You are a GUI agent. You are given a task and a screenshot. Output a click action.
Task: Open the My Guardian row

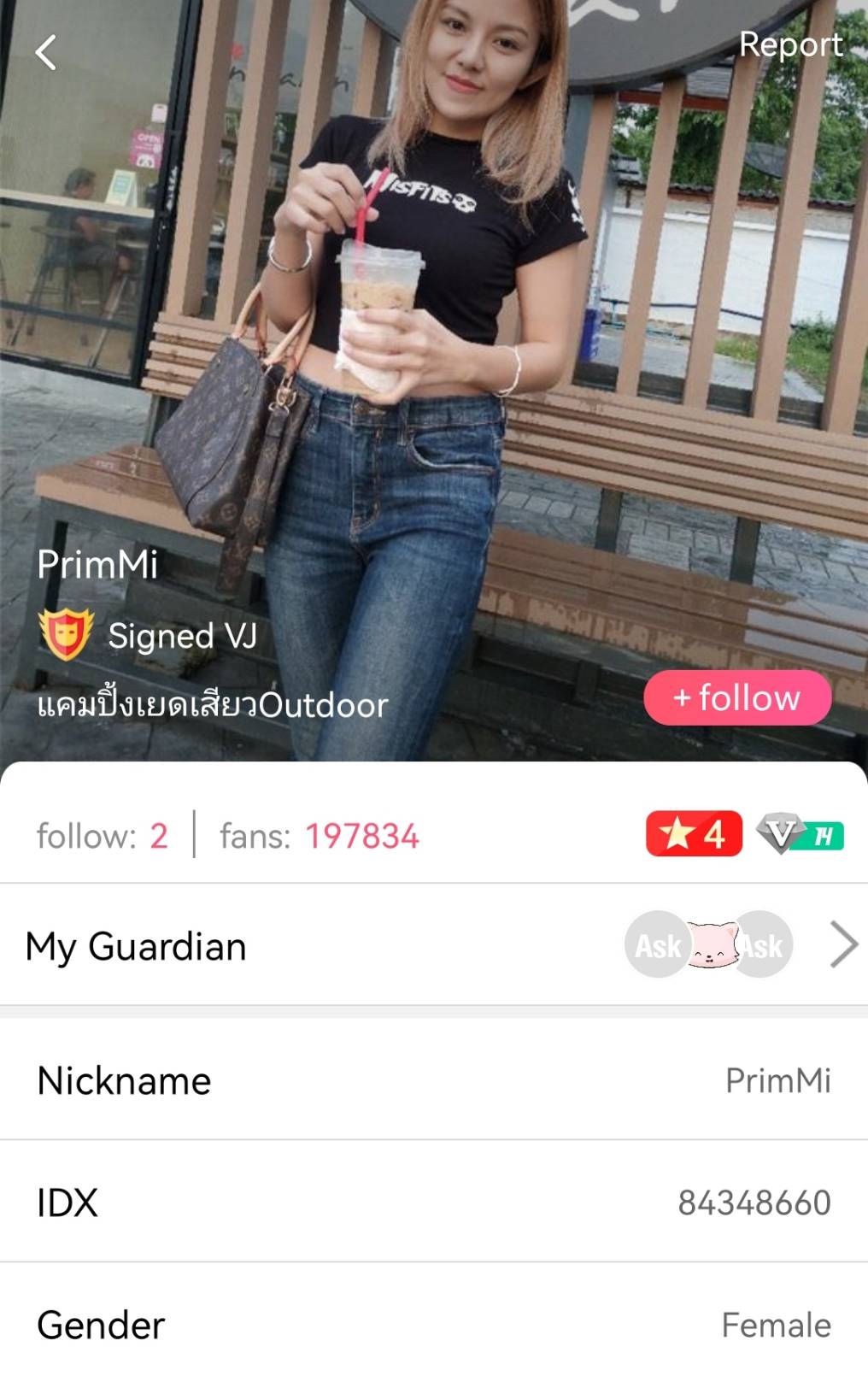click(434, 945)
